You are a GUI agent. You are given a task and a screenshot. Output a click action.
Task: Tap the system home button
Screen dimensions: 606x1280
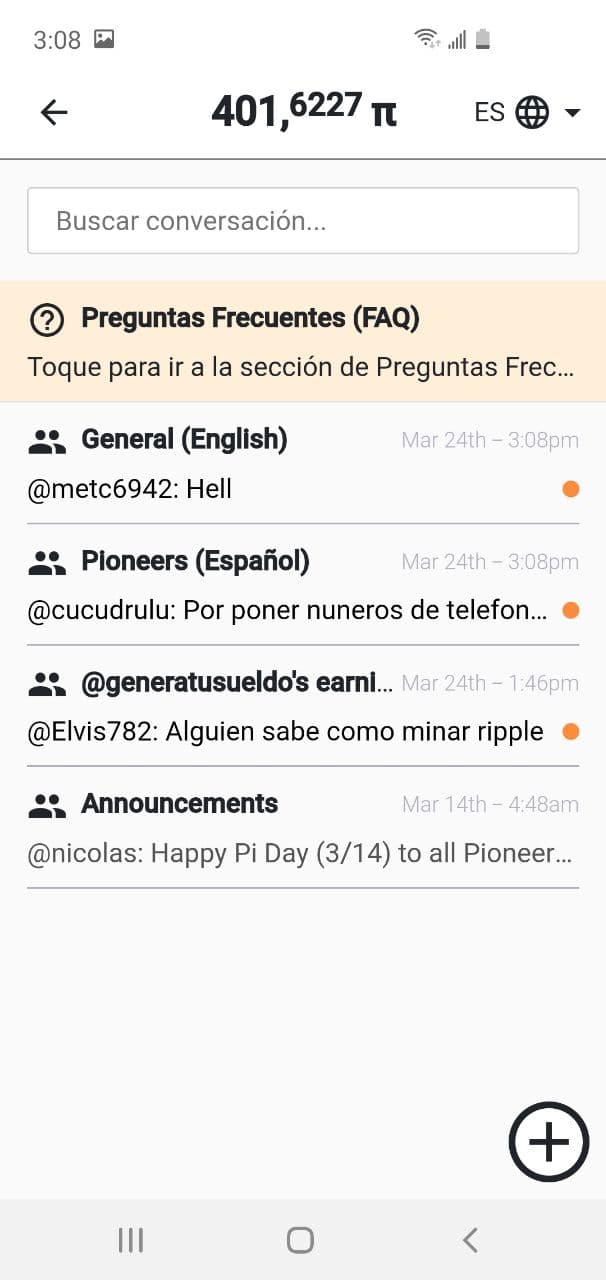[300, 1240]
